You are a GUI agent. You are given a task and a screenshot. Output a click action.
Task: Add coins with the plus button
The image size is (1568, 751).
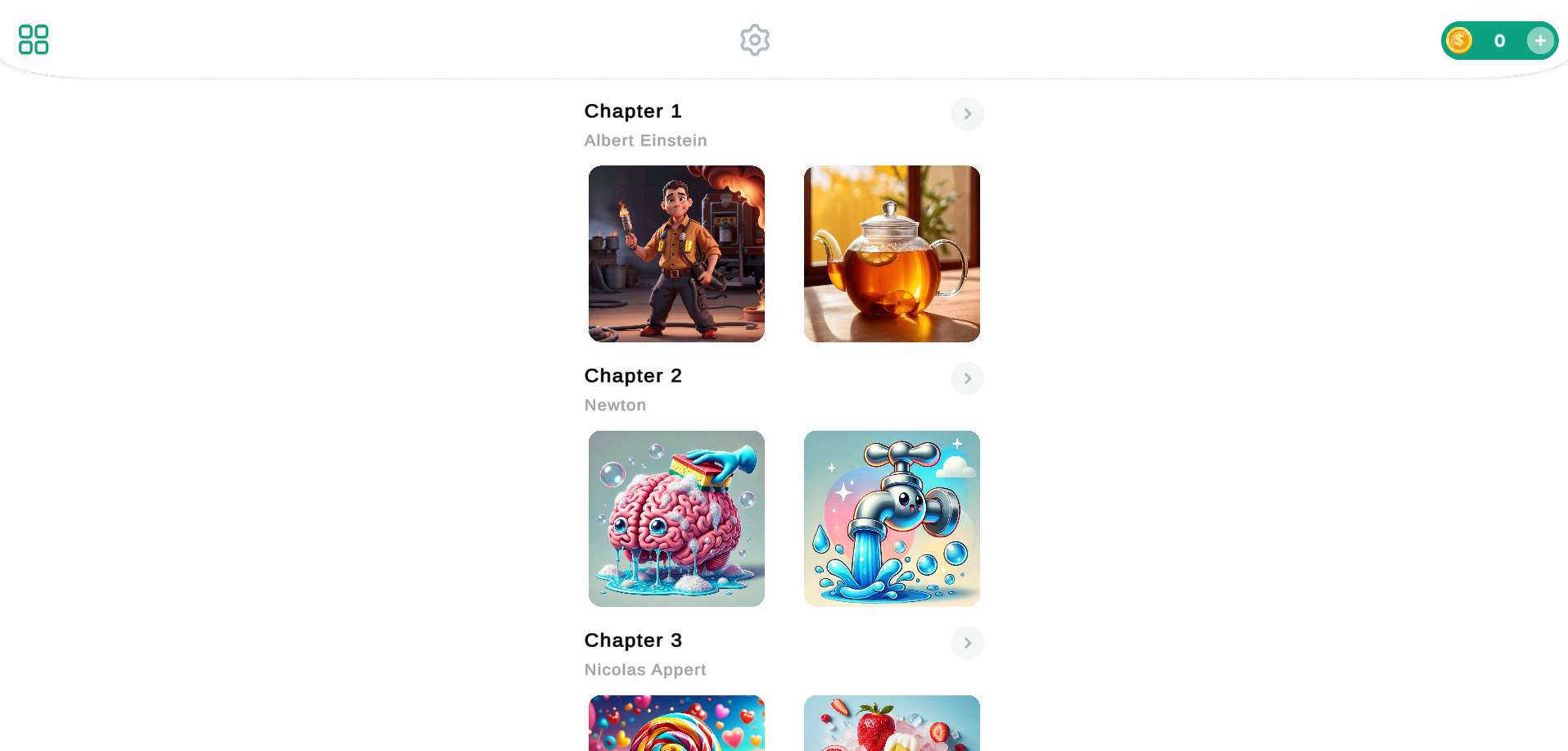click(1539, 40)
